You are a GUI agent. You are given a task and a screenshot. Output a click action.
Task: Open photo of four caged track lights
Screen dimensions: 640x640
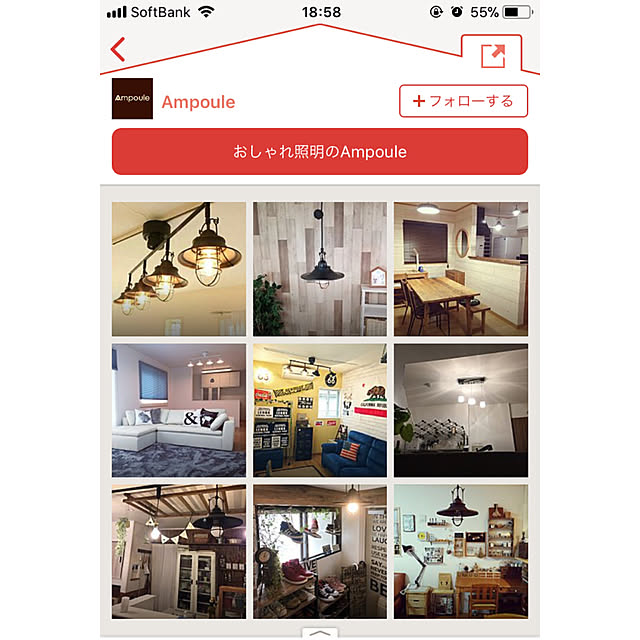click(178, 269)
